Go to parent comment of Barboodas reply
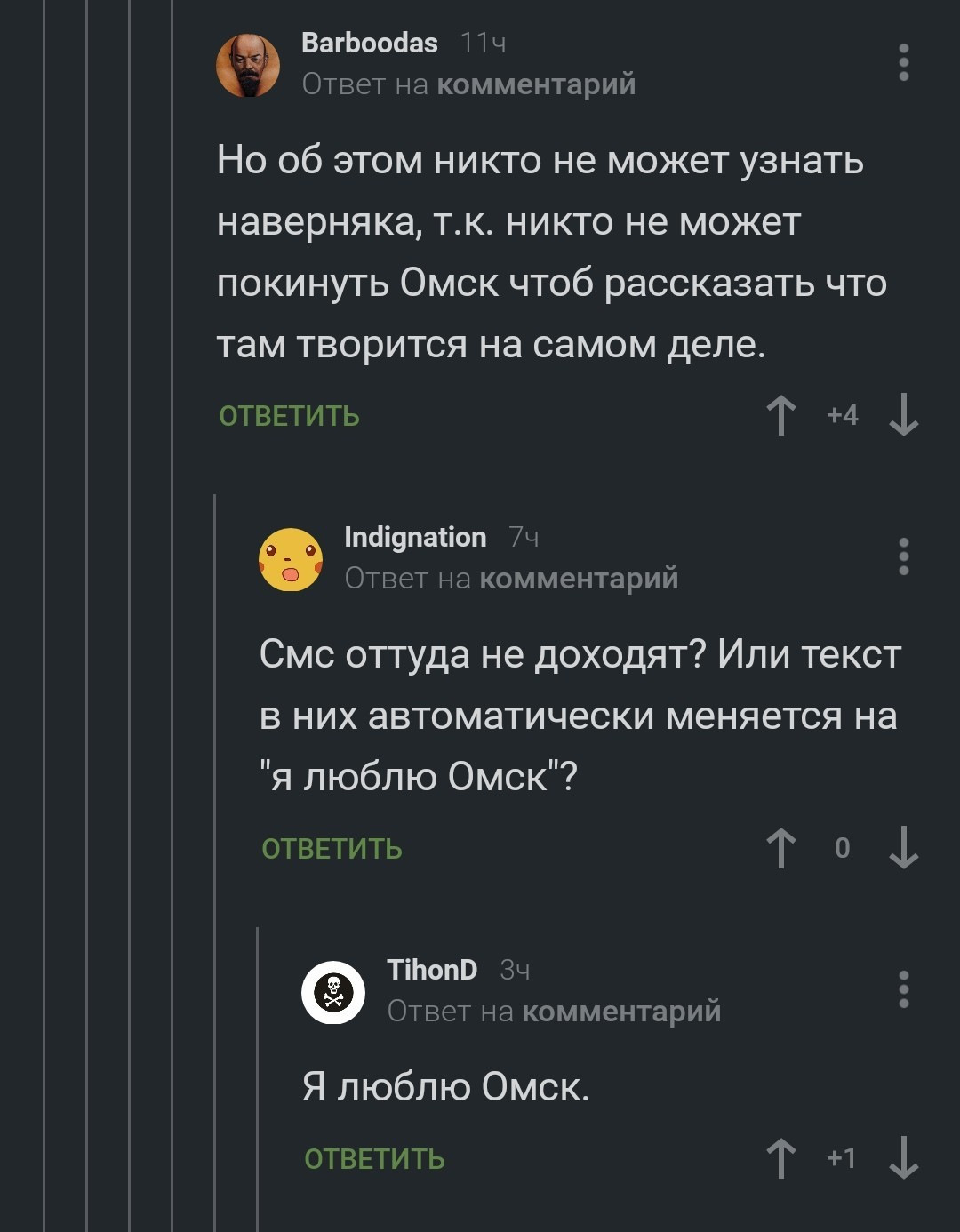This screenshot has height=1232, width=960. pyautogui.click(x=537, y=84)
